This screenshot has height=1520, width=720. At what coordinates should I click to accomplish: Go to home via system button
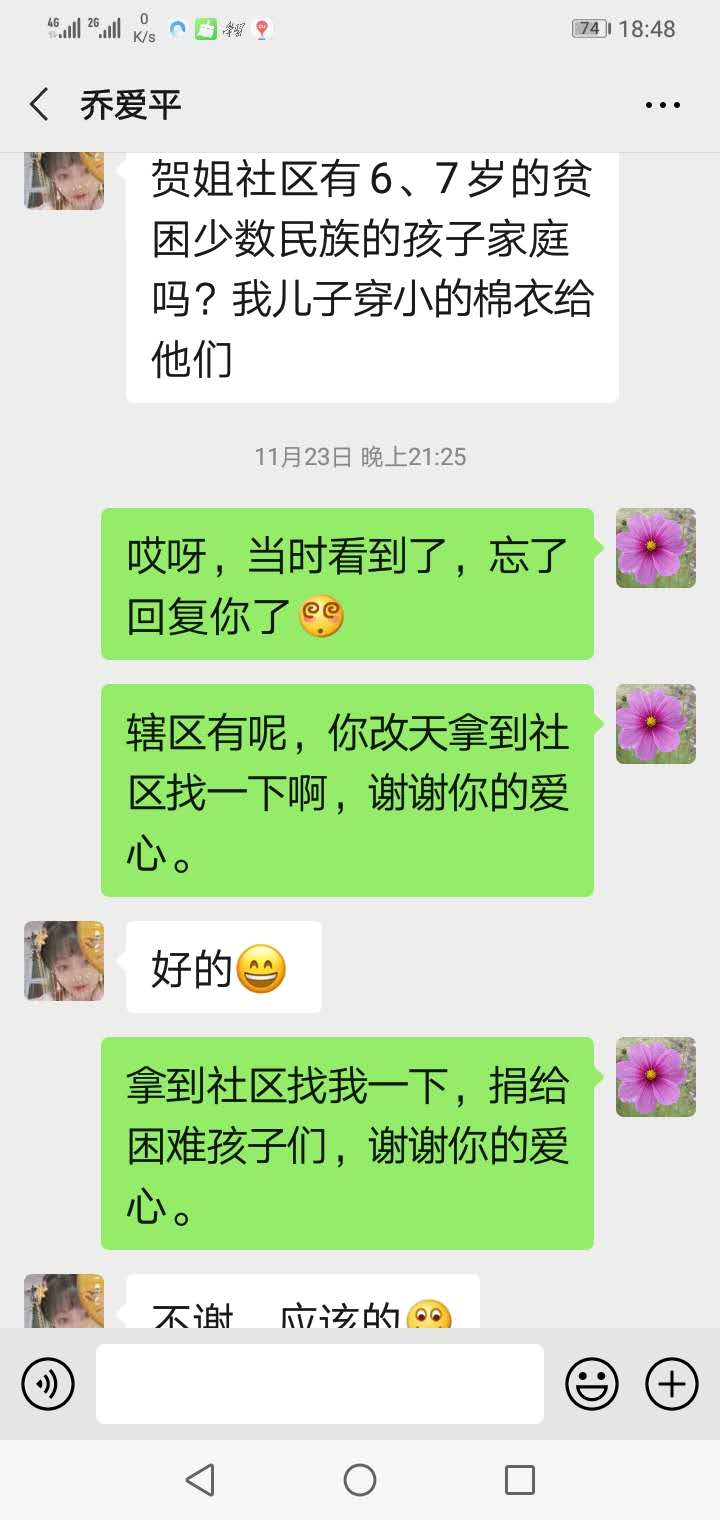[x=360, y=1479]
